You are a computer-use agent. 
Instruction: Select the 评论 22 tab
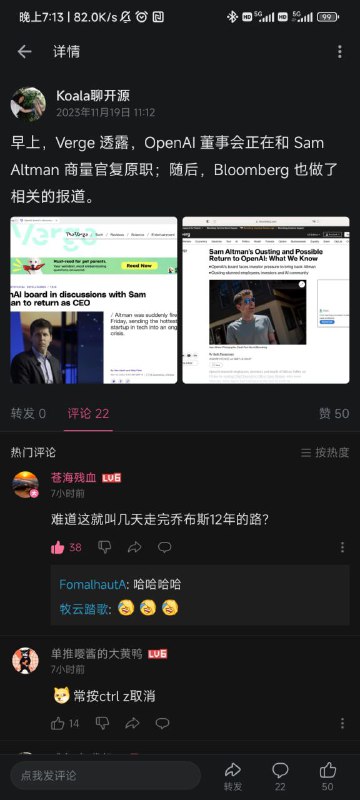point(88,413)
